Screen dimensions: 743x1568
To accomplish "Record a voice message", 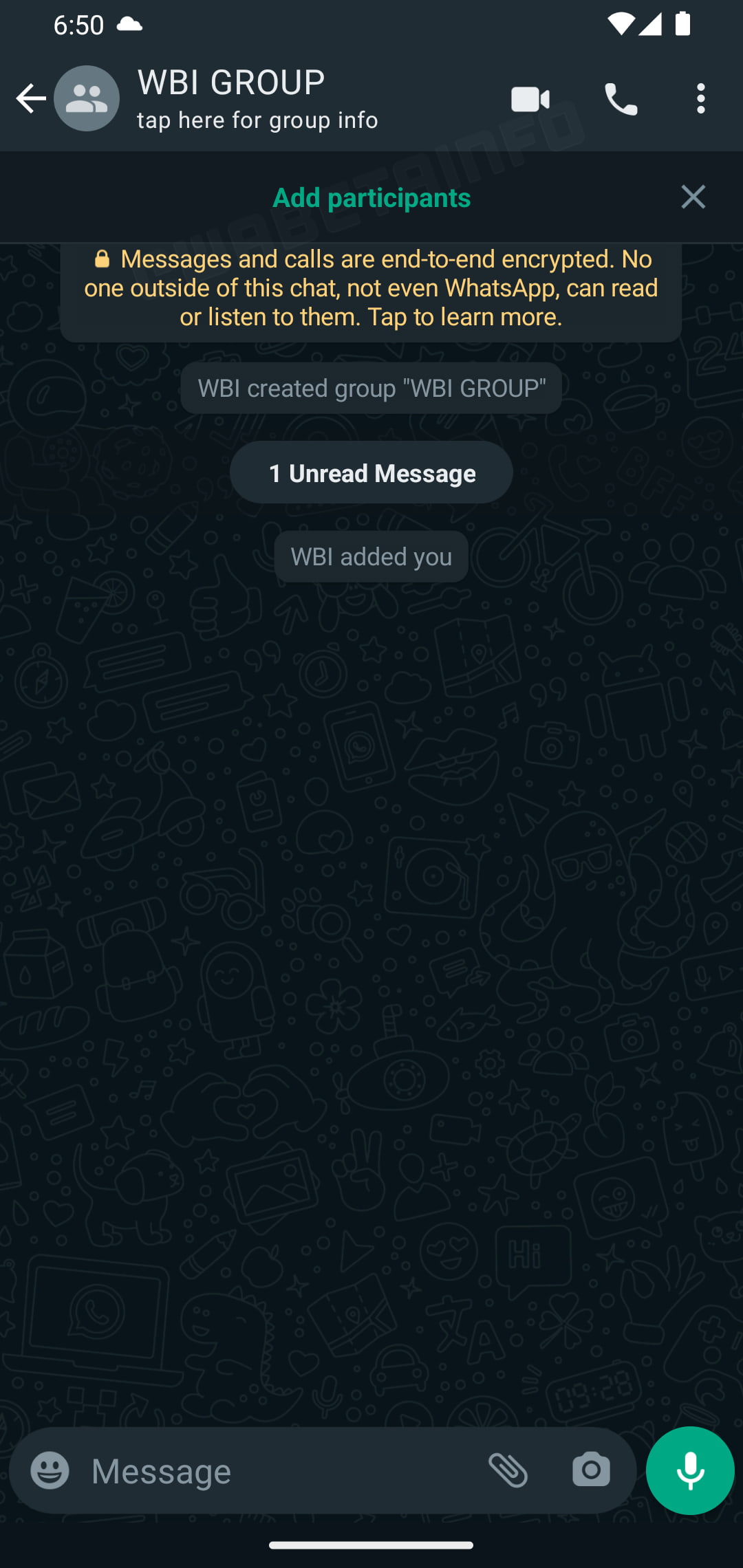I will [x=690, y=1470].
